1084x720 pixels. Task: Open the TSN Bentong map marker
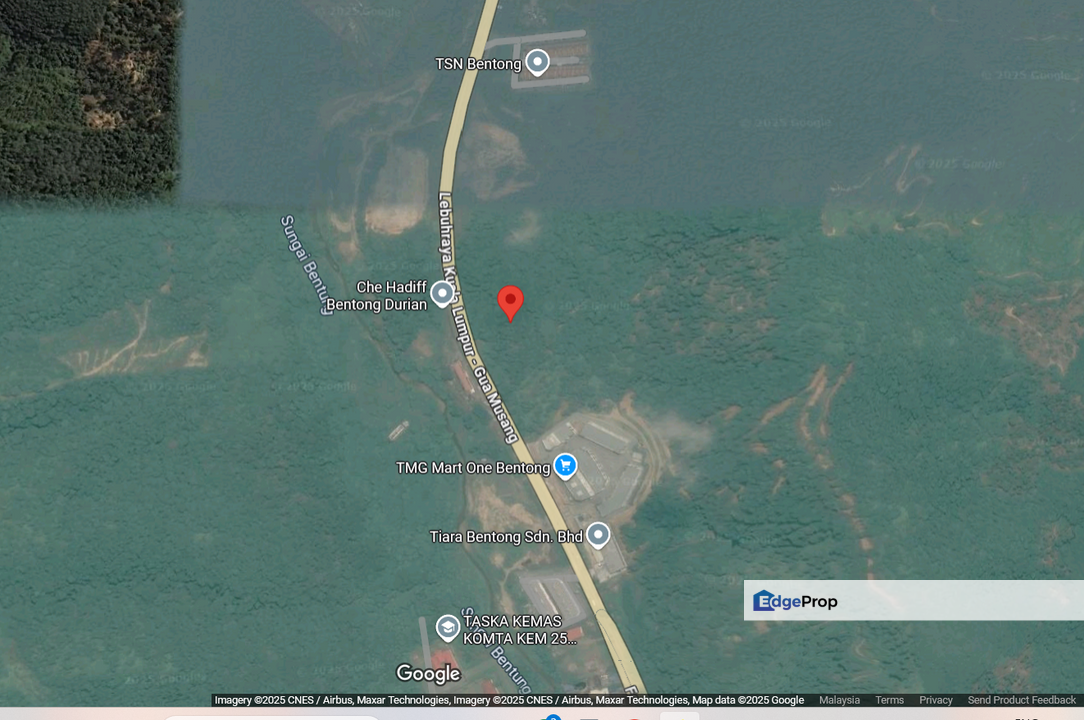tap(538, 62)
